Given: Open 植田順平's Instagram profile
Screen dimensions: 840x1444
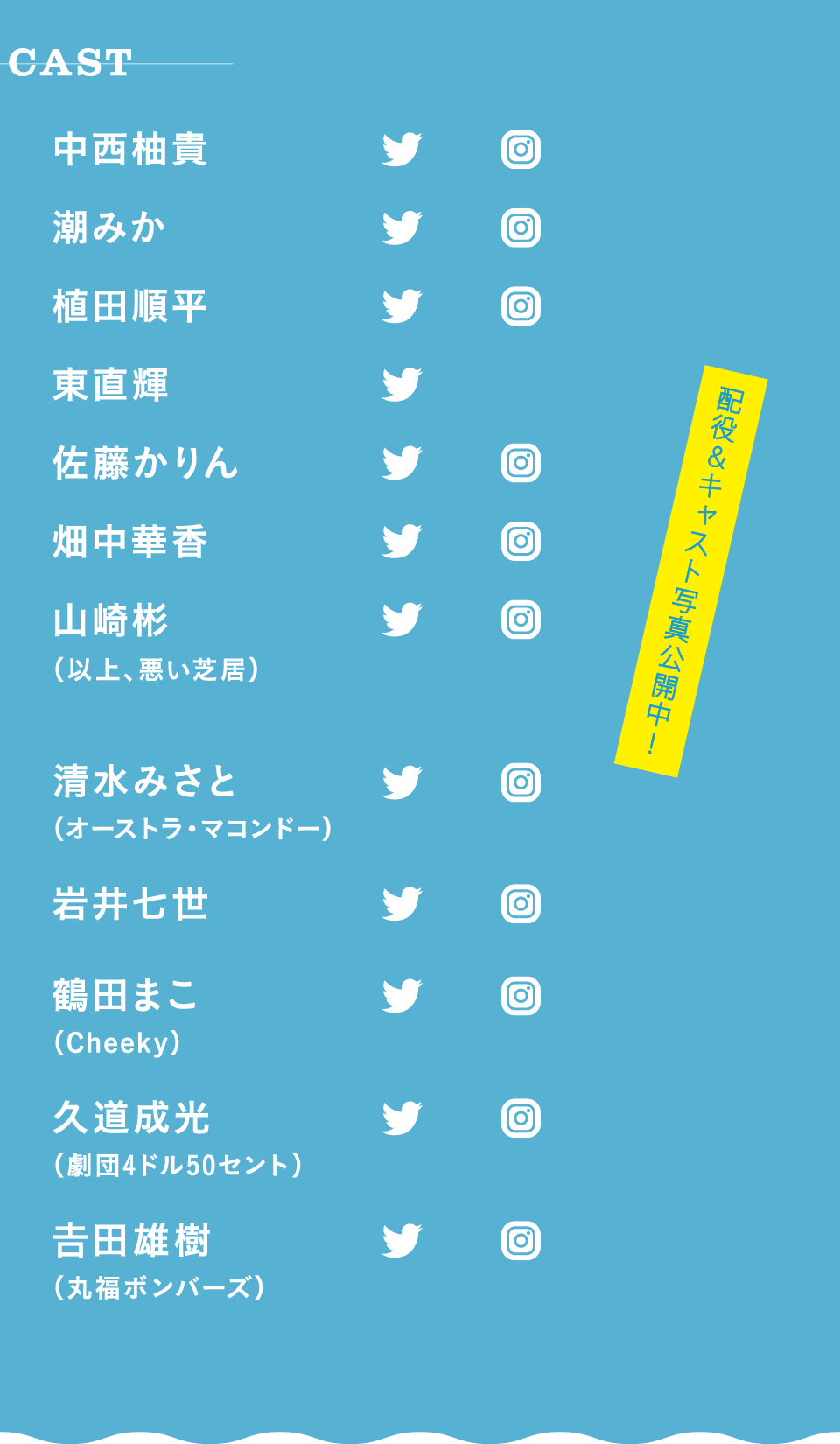Looking at the screenshot, I should coord(521,306).
